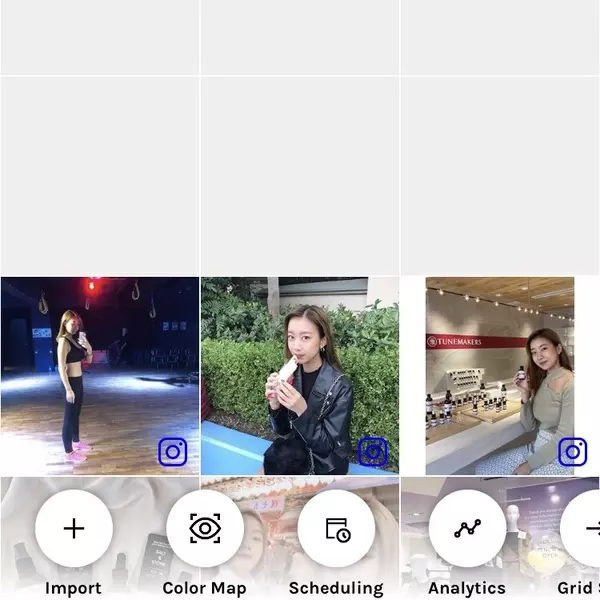Open Scheduling options
Screen dimensions: 600x600
[x=336, y=528]
